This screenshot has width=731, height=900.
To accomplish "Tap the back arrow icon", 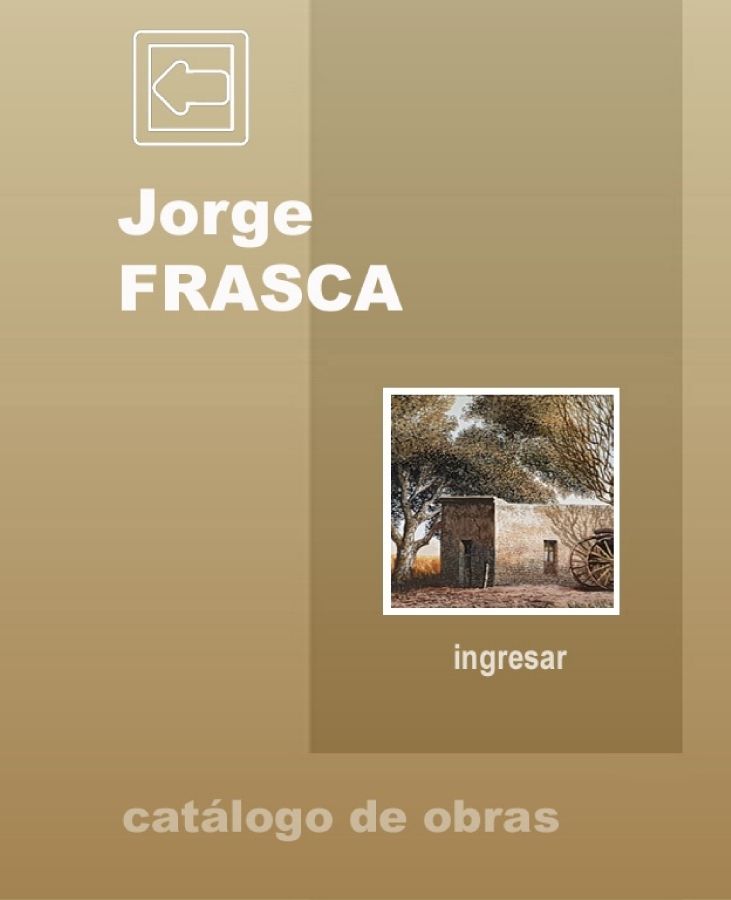I will [x=190, y=88].
